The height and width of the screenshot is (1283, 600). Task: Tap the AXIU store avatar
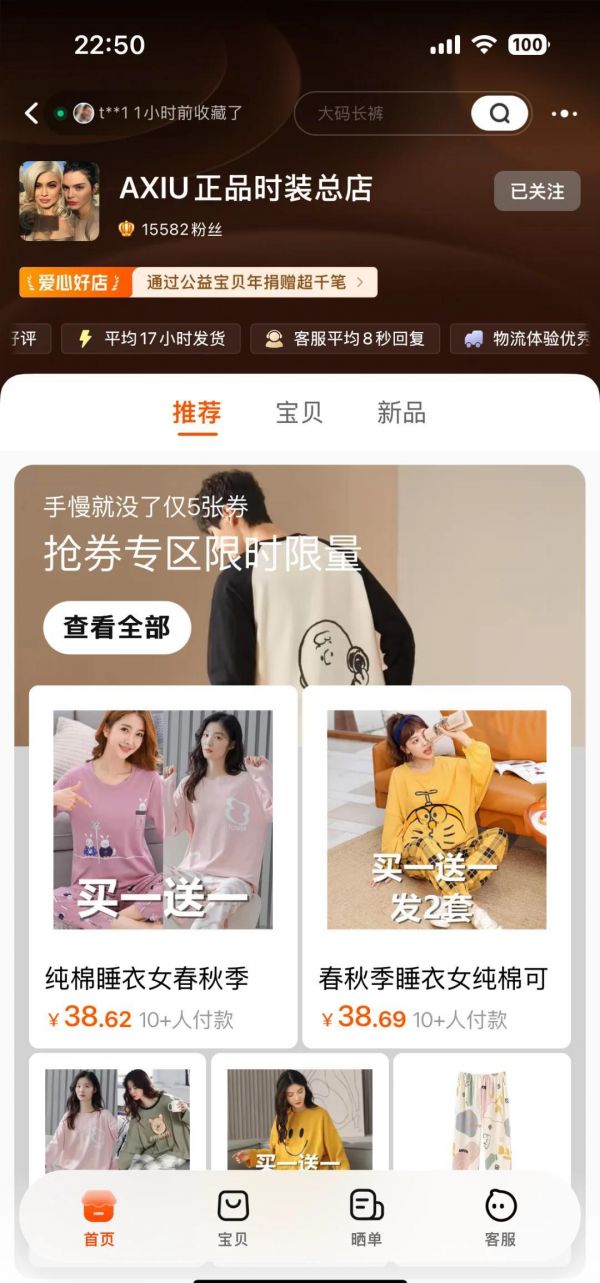[x=60, y=201]
